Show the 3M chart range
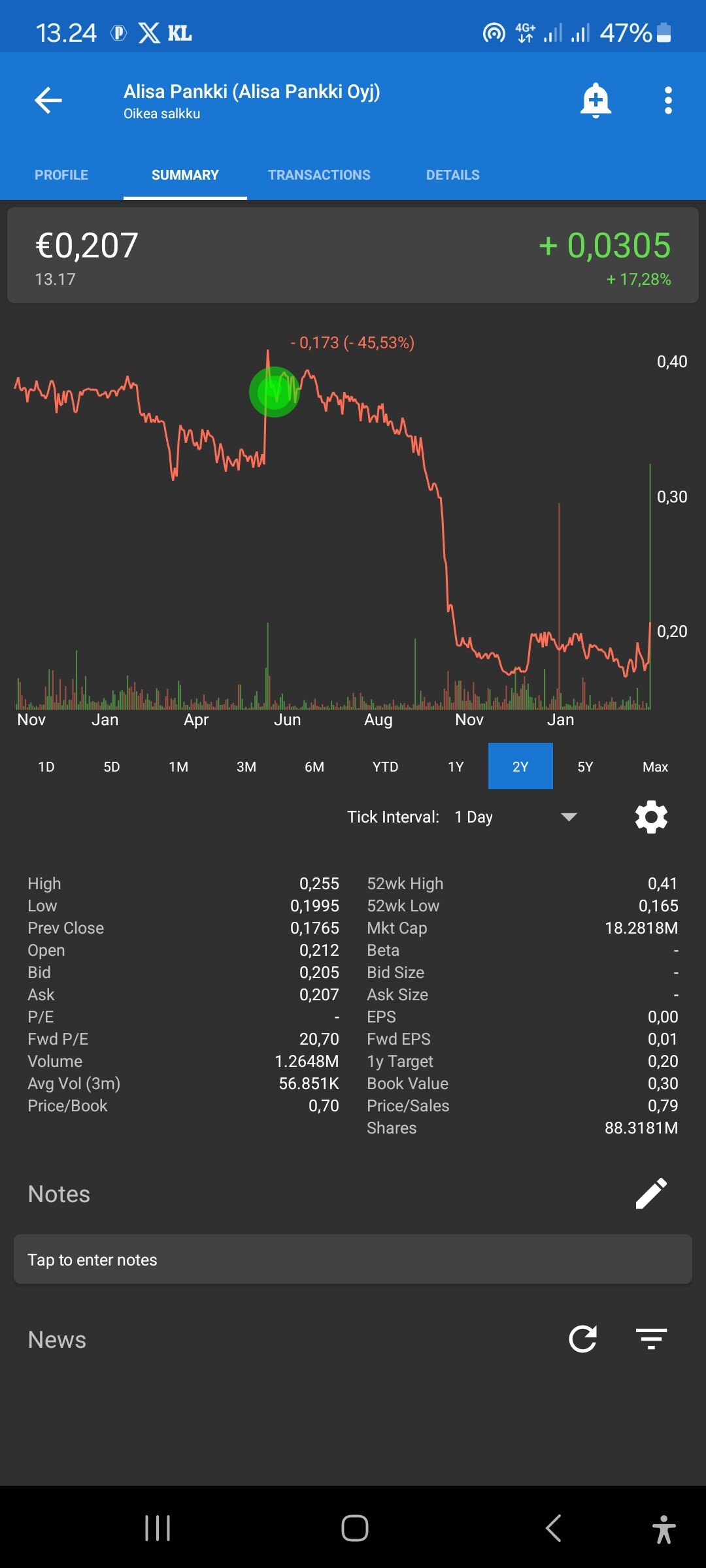 (246, 767)
